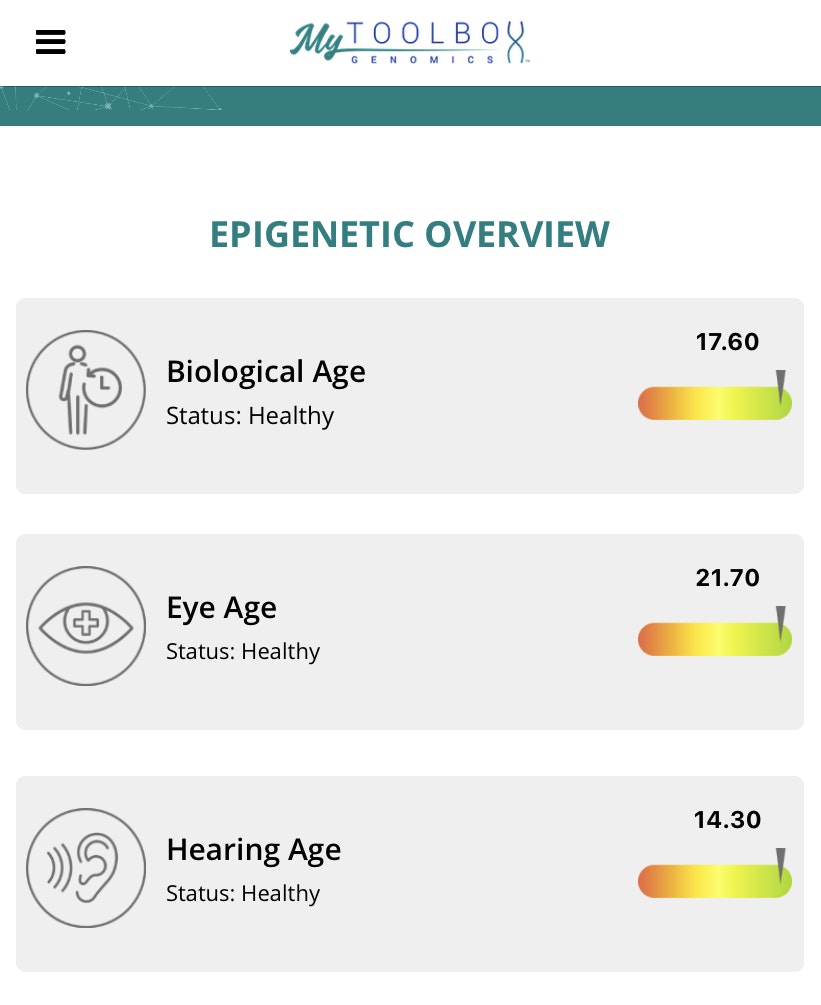
Task: Click the Healthy status under Biological Age
Action: coord(250,416)
